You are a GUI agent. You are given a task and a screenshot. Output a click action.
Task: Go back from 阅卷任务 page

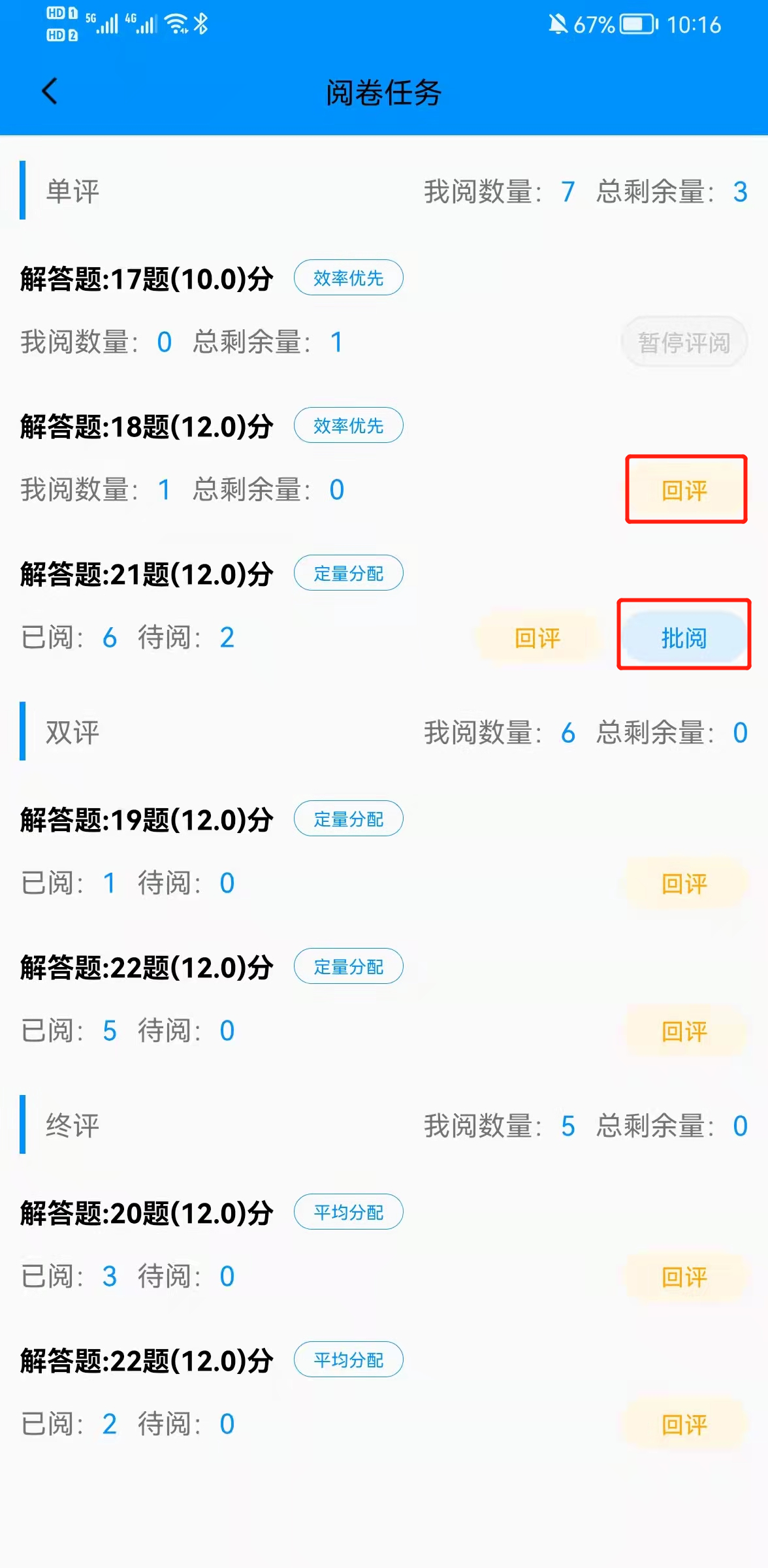[x=50, y=91]
